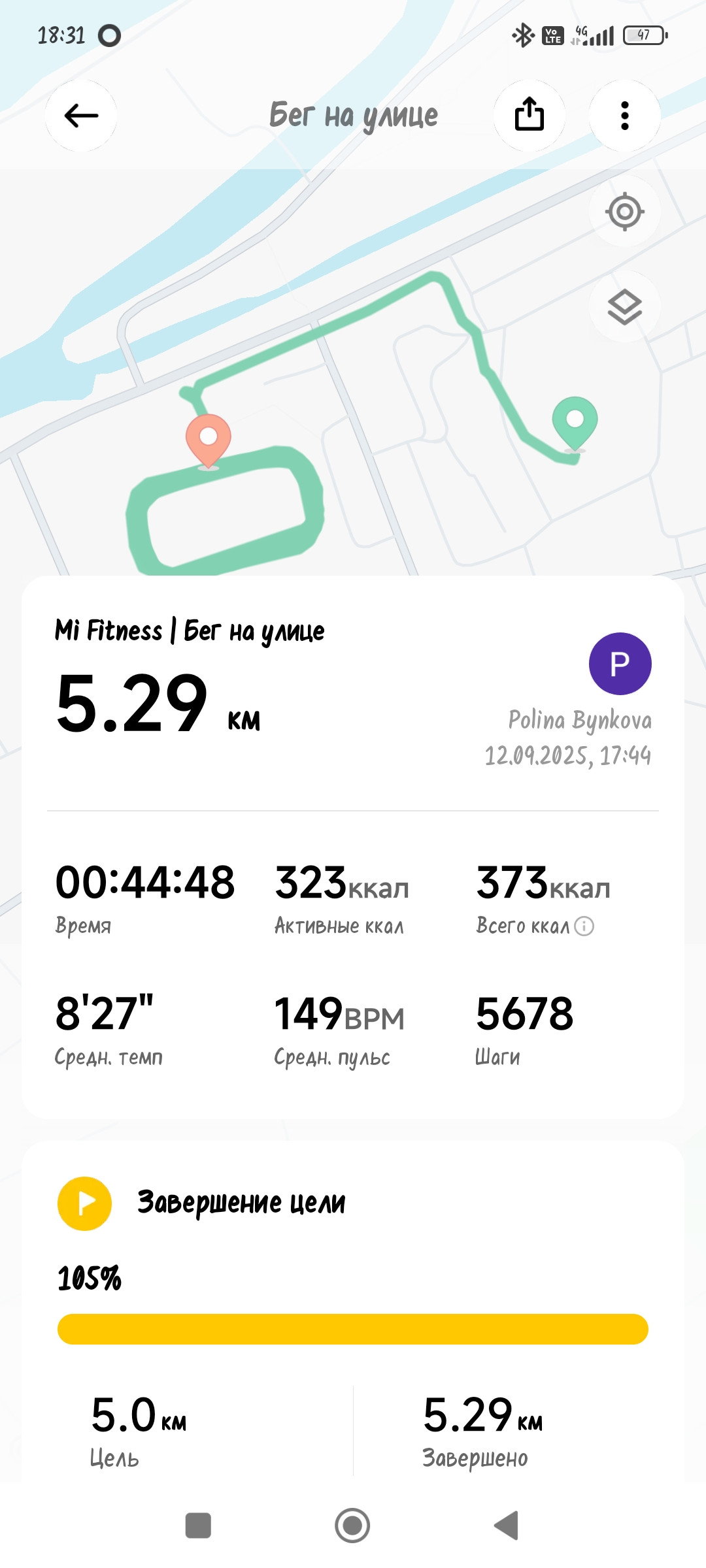
Task: Show info about Всего ккал
Action: tap(584, 926)
